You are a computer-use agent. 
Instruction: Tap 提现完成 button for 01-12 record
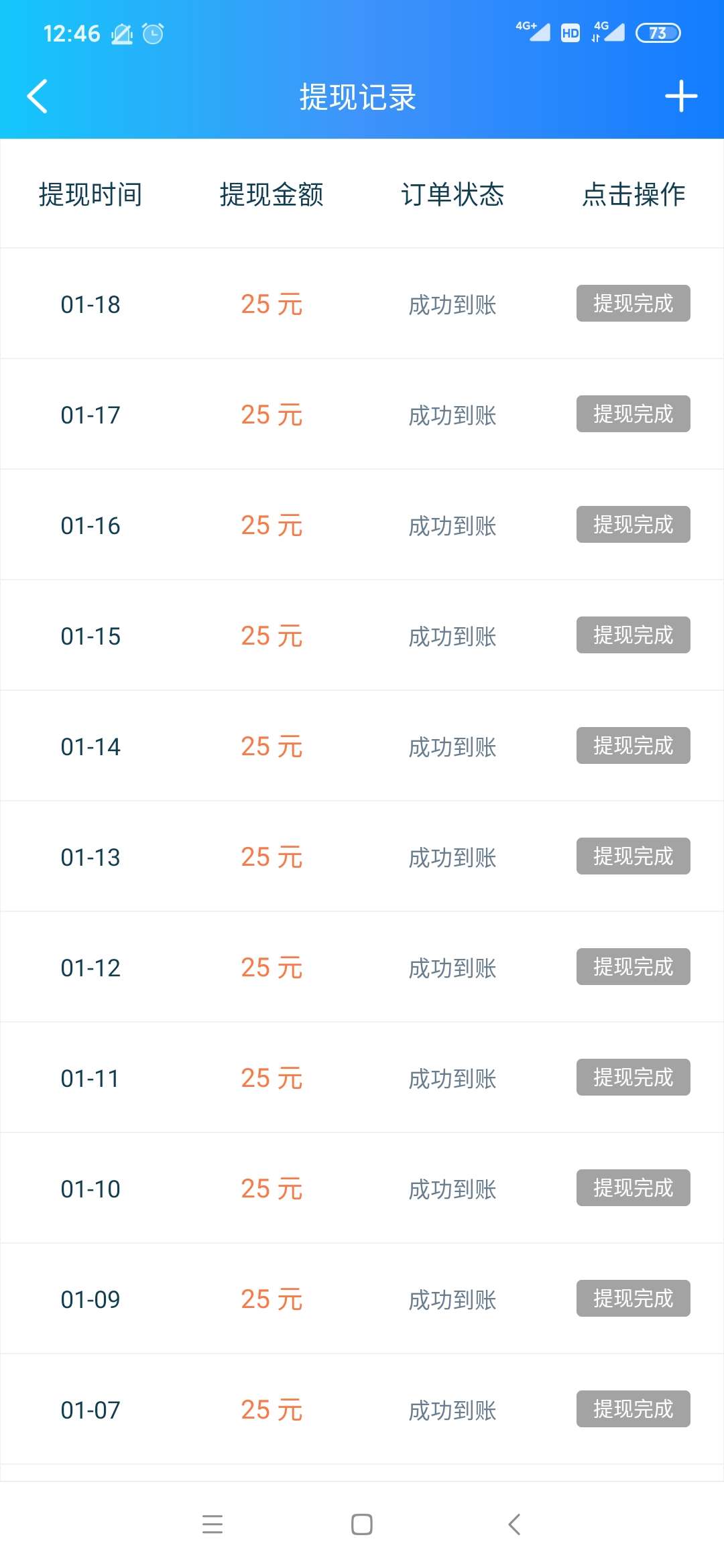point(633,967)
